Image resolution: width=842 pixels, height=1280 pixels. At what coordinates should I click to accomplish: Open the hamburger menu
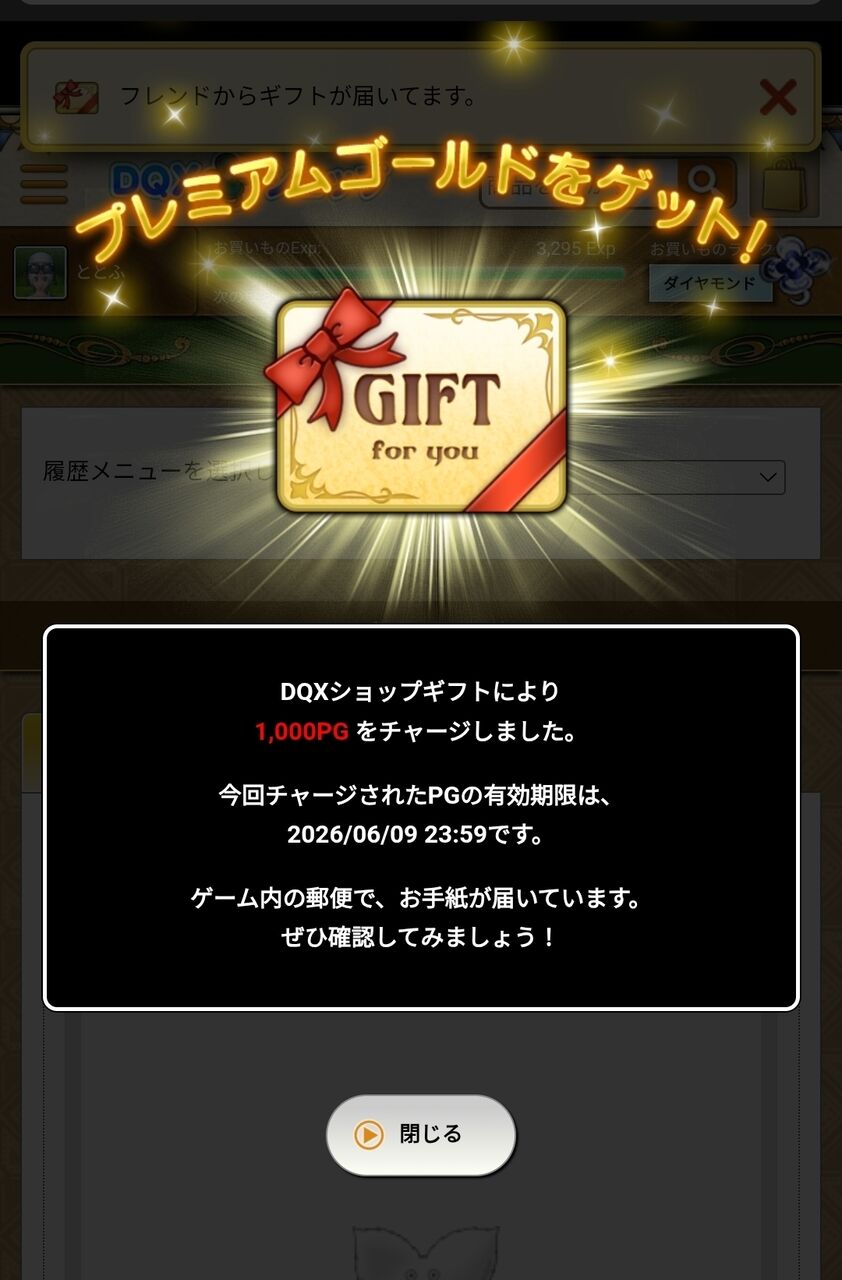coord(44,184)
